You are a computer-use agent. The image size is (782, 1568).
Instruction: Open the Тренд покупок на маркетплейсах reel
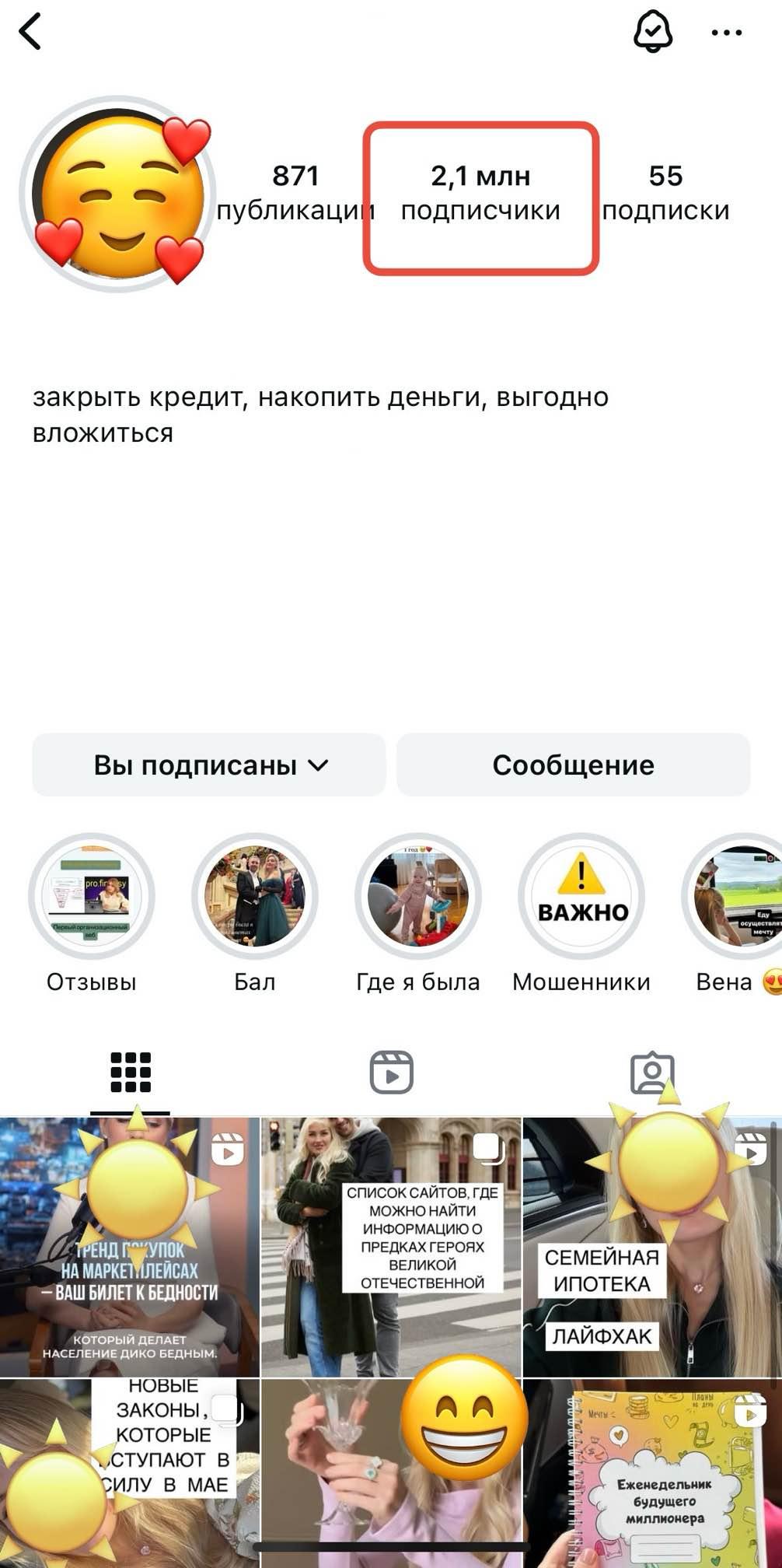pos(129,1248)
